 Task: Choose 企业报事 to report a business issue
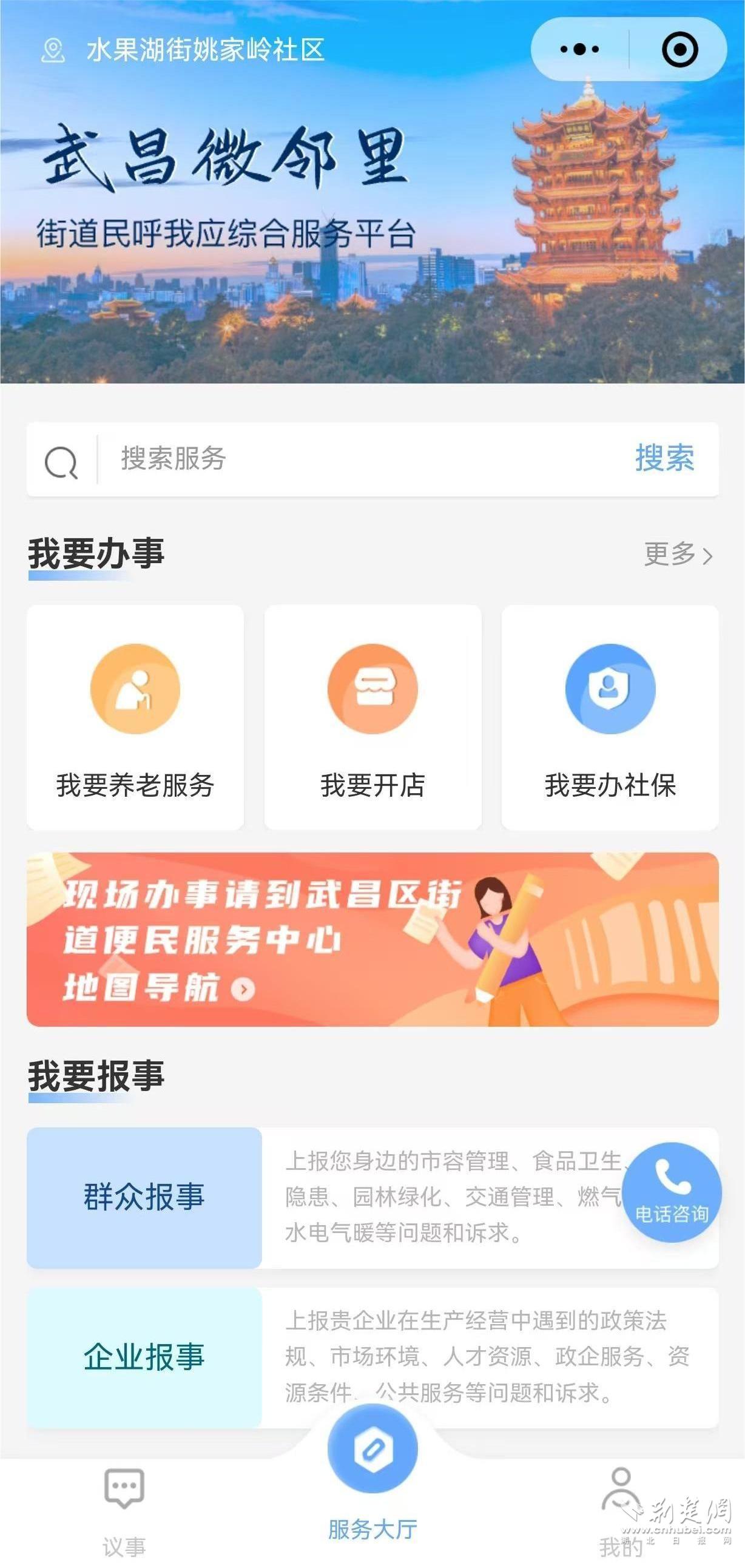tap(144, 1356)
